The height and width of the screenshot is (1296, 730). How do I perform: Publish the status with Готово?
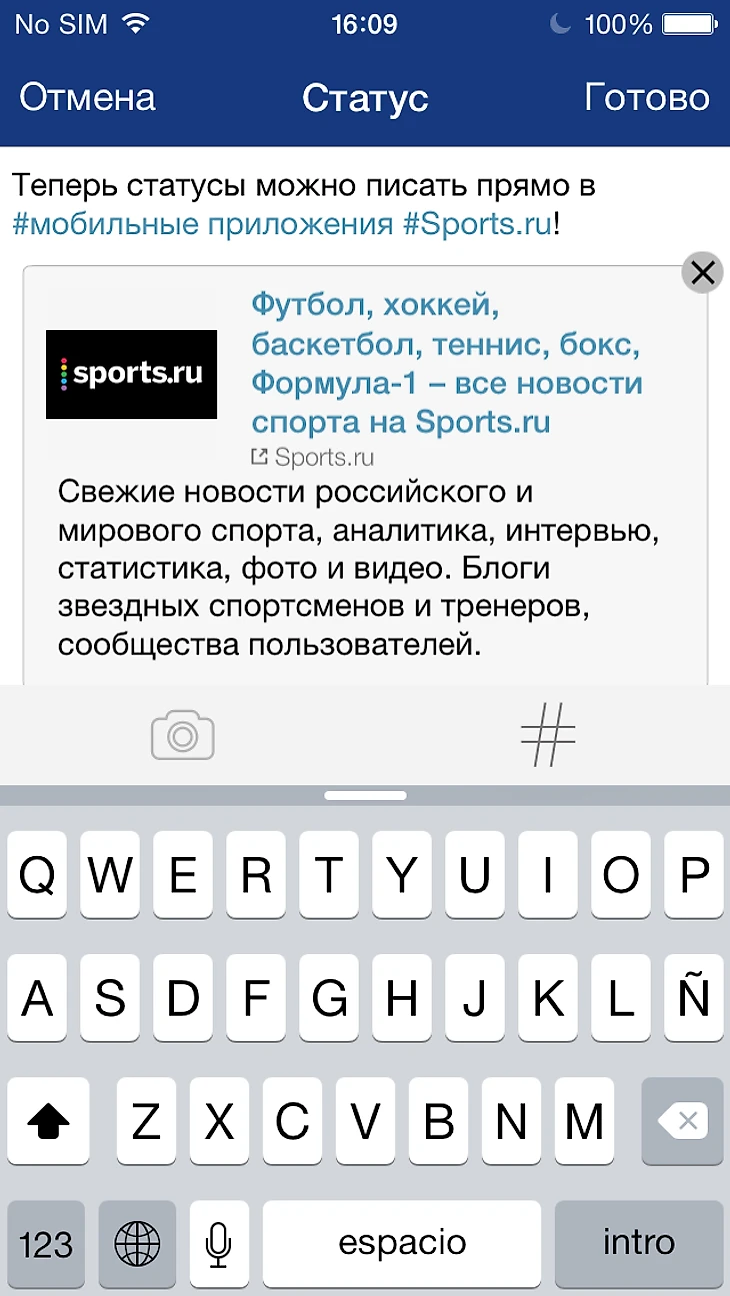[x=646, y=98]
